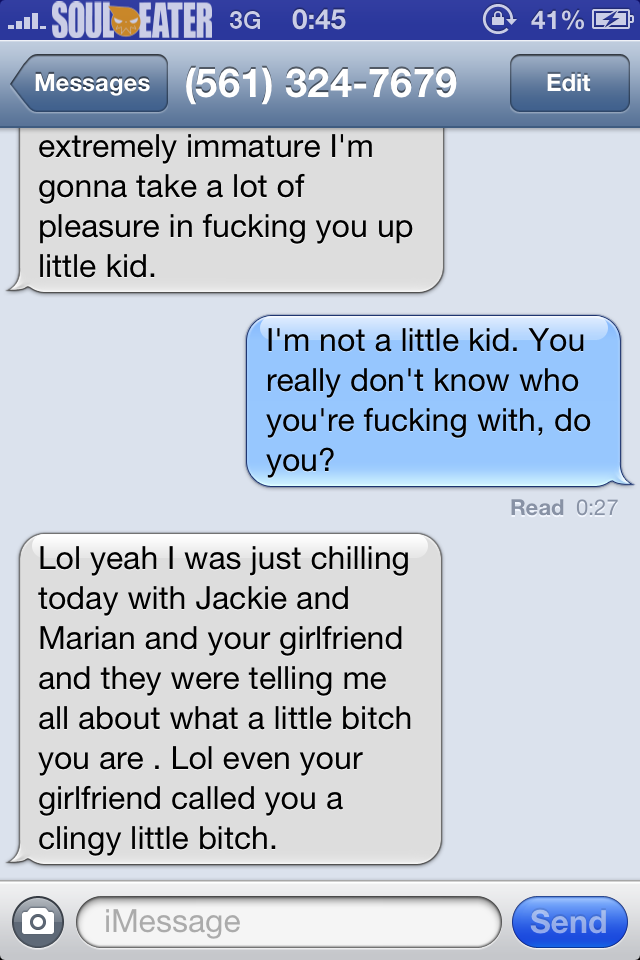Open the camera attachment icon
Screen dimensions: 640x960
pos(37,921)
